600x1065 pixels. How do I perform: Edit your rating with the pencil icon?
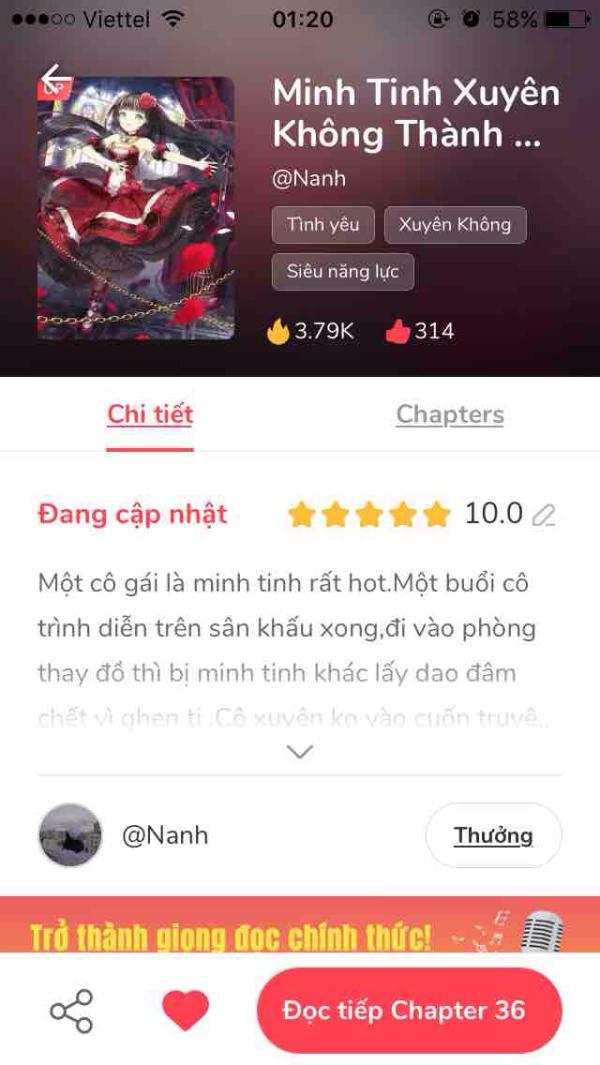543,515
